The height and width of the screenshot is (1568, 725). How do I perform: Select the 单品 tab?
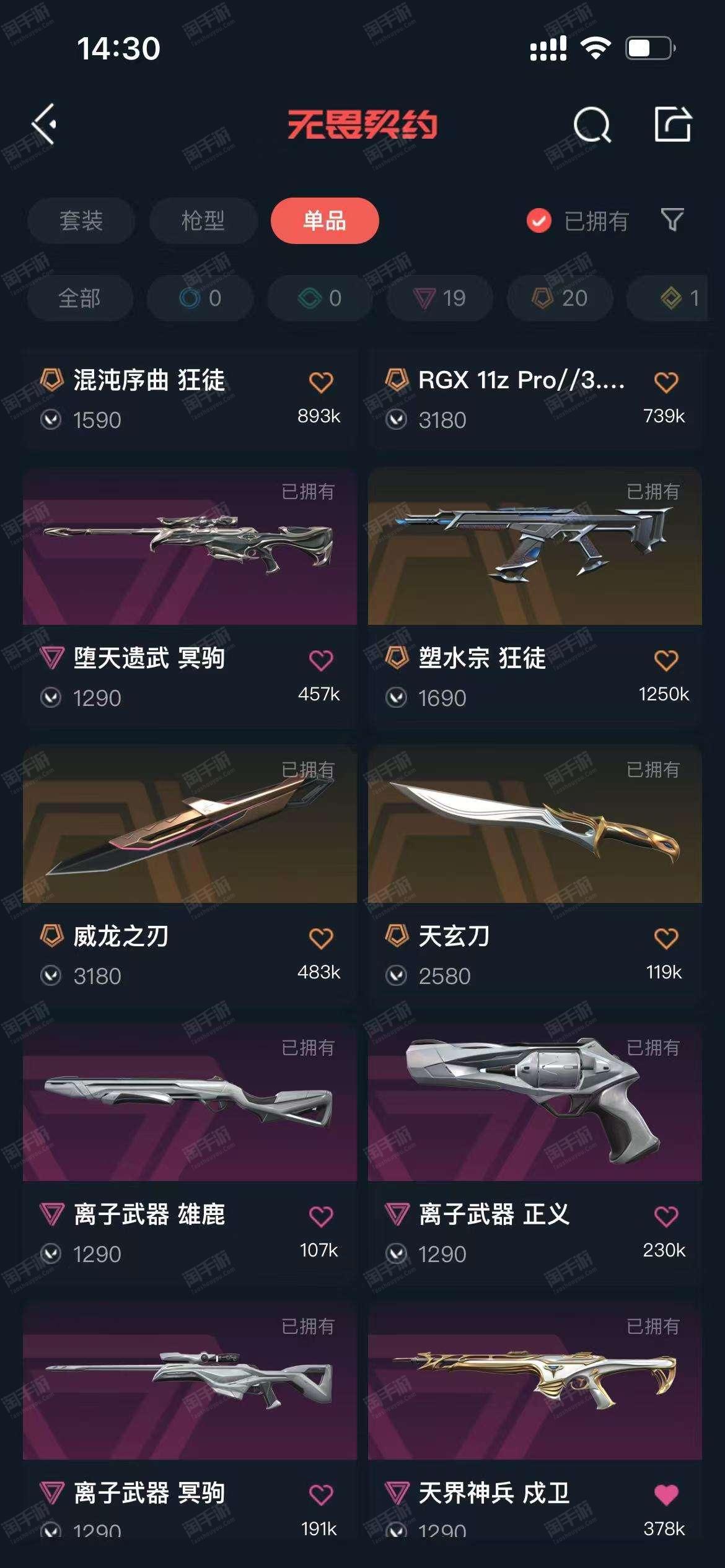click(325, 220)
